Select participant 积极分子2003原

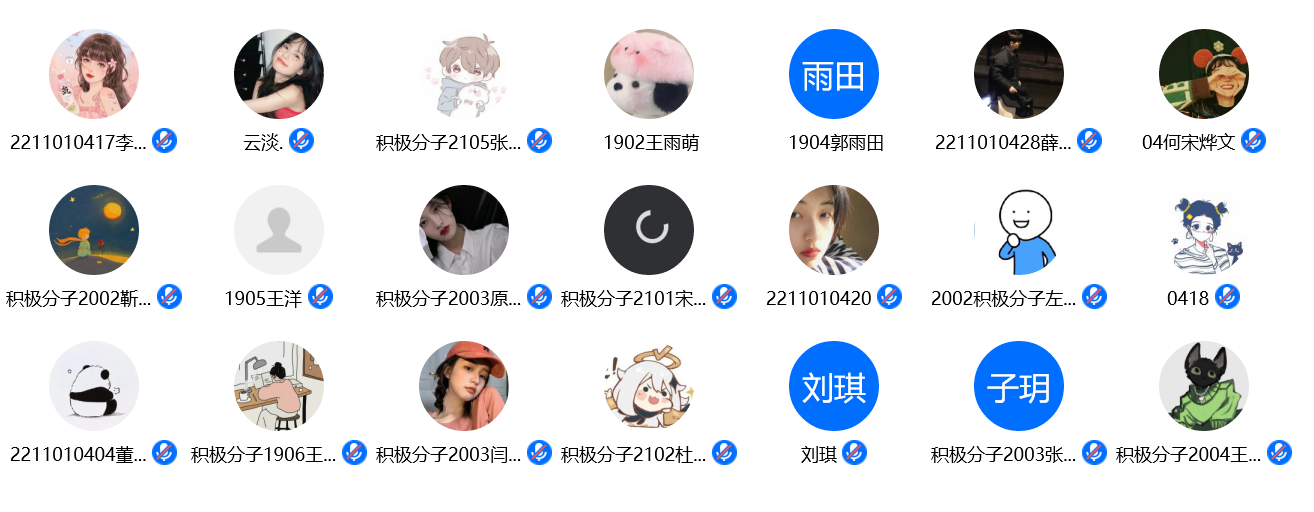tap(464, 230)
